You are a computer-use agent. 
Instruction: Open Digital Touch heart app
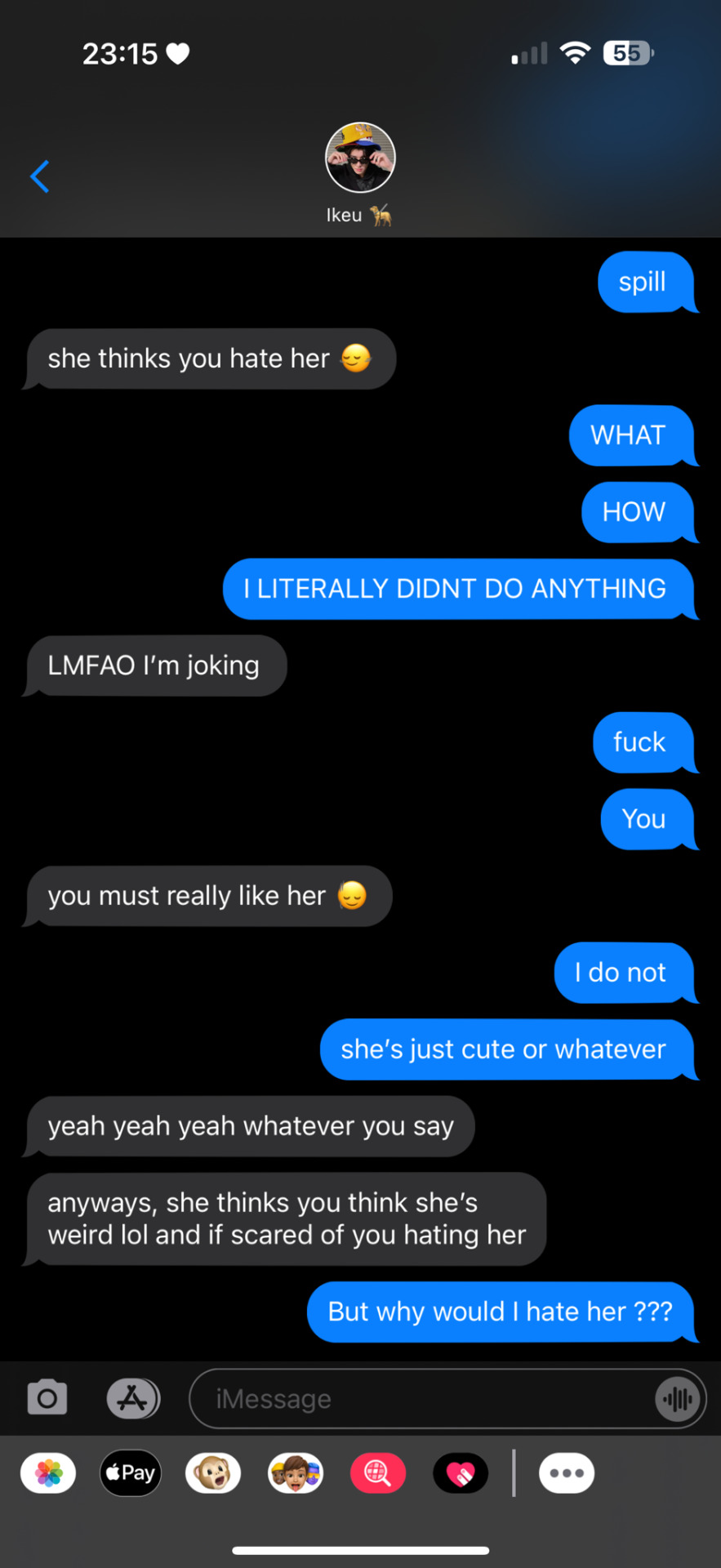tap(461, 1473)
